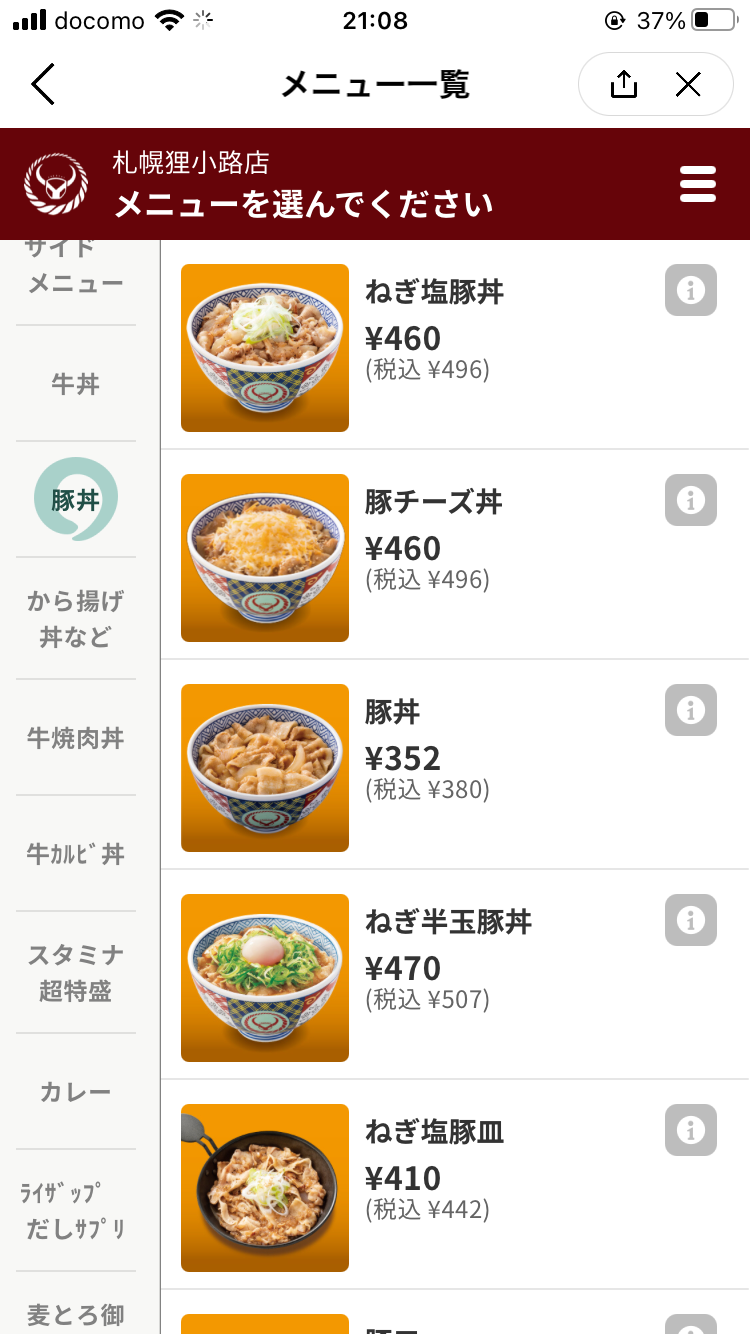
Task: Switch to the カレー category
Action: (x=76, y=1092)
